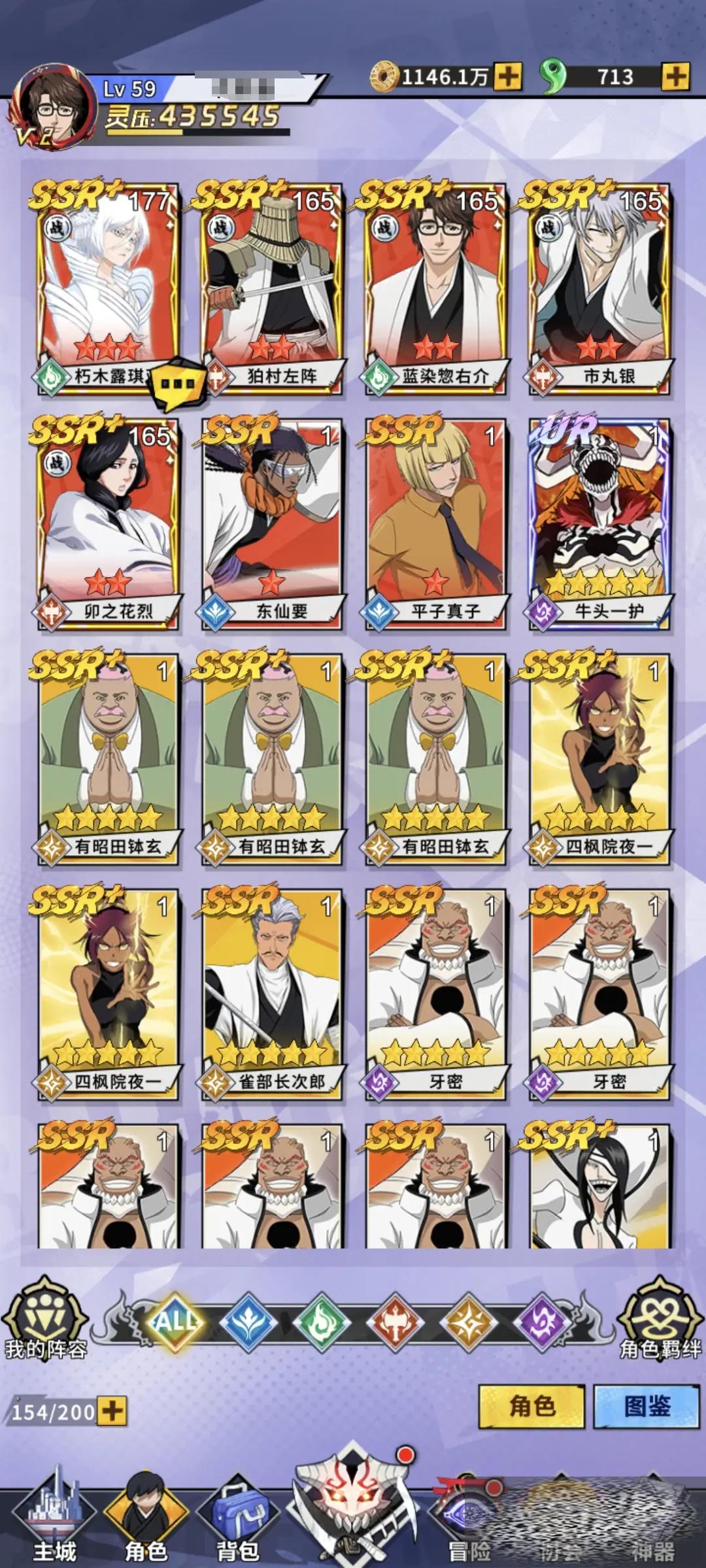Open 狛村左阵 character card
The image size is (706, 1568).
(x=272, y=287)
